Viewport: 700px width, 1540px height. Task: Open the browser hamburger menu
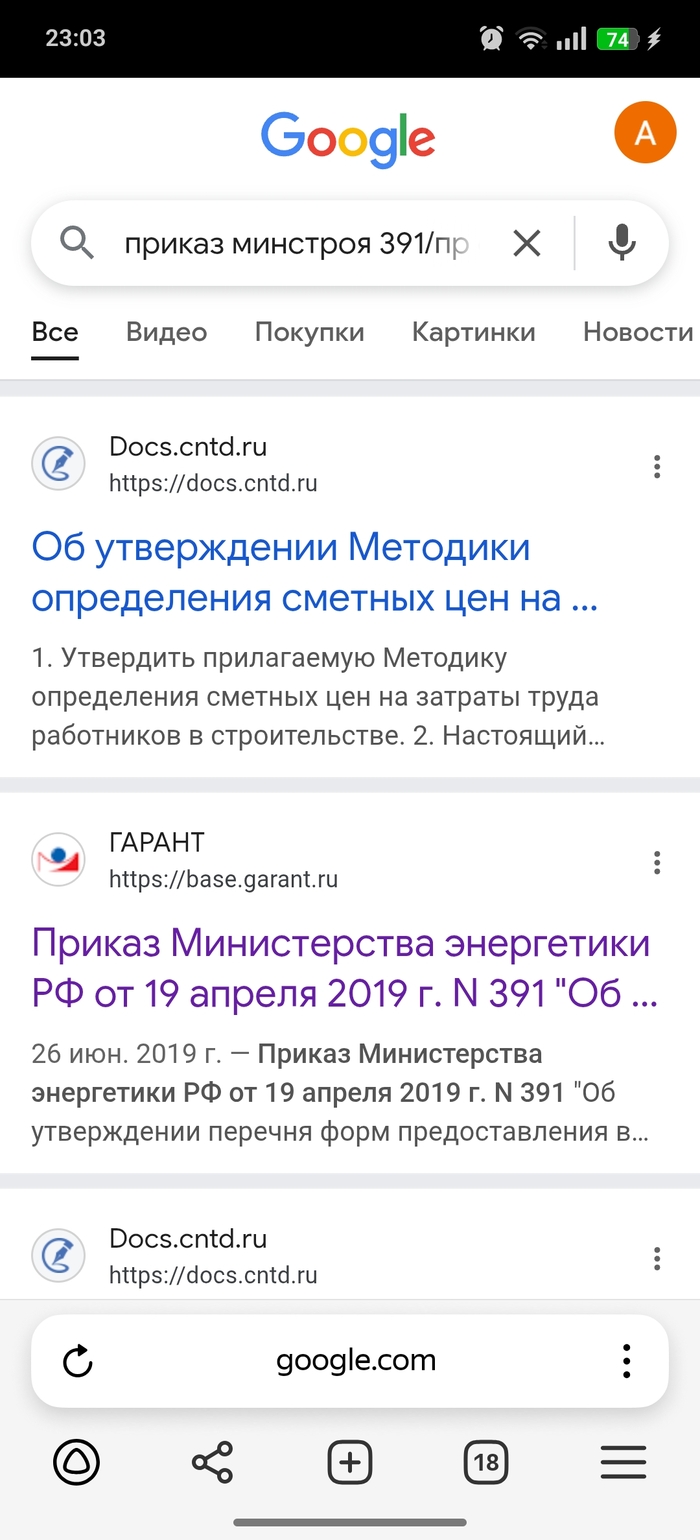coord(623,1464)
